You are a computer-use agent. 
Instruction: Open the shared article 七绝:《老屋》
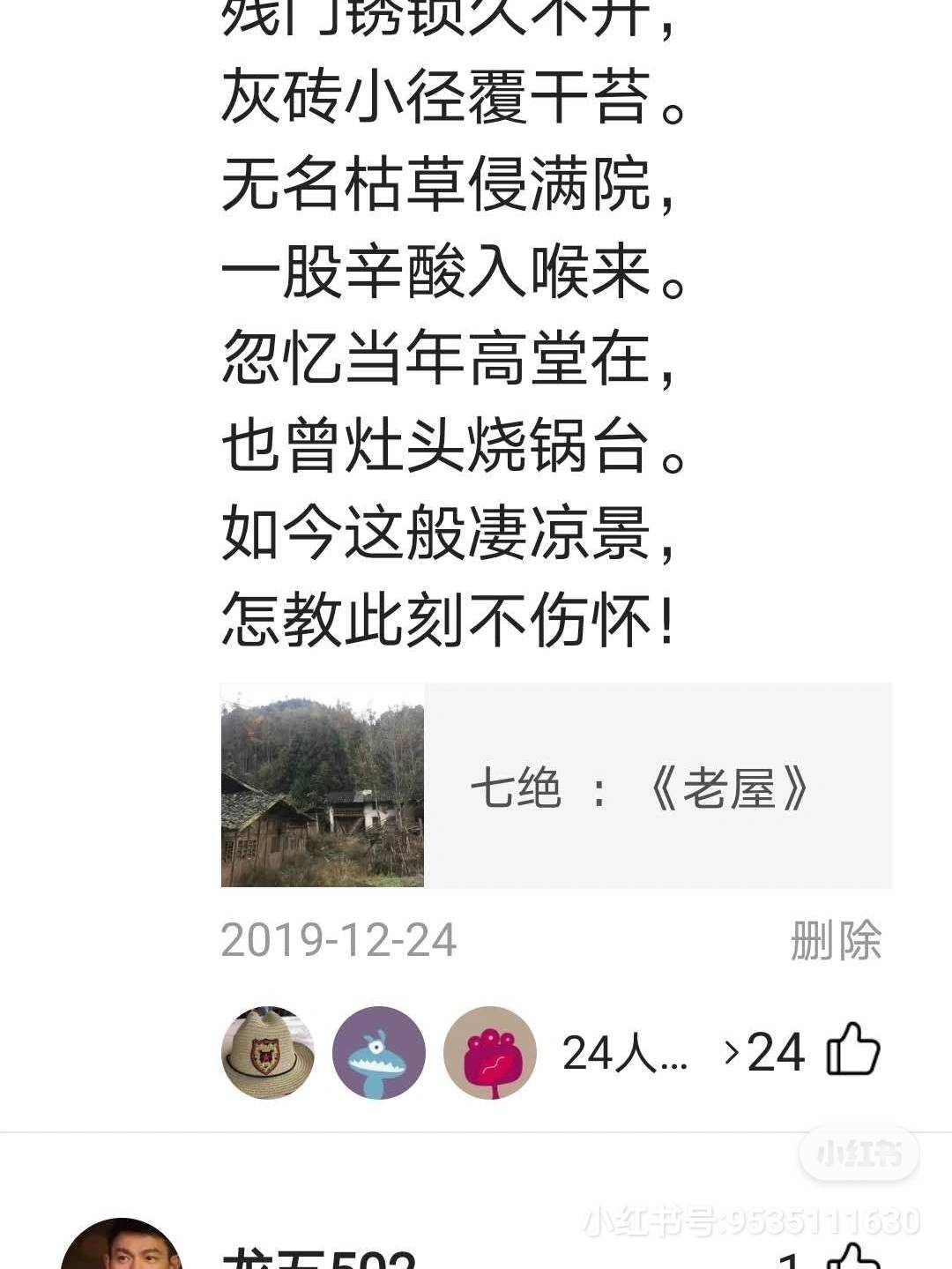[x=555, y=785]
